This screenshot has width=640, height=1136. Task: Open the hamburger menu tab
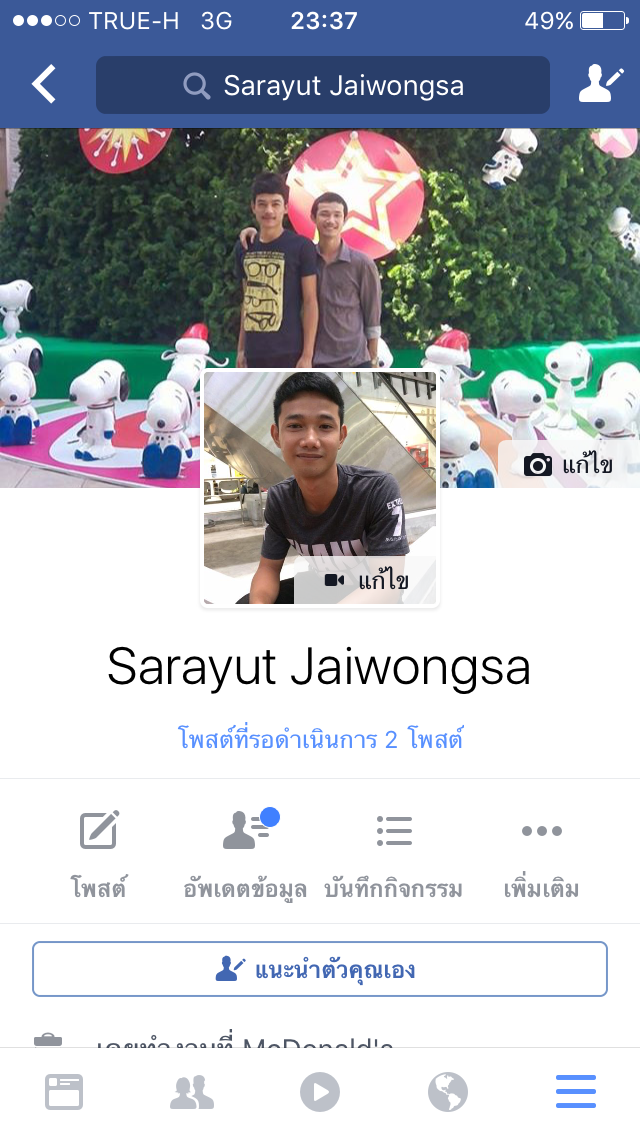click(576, 1092)
